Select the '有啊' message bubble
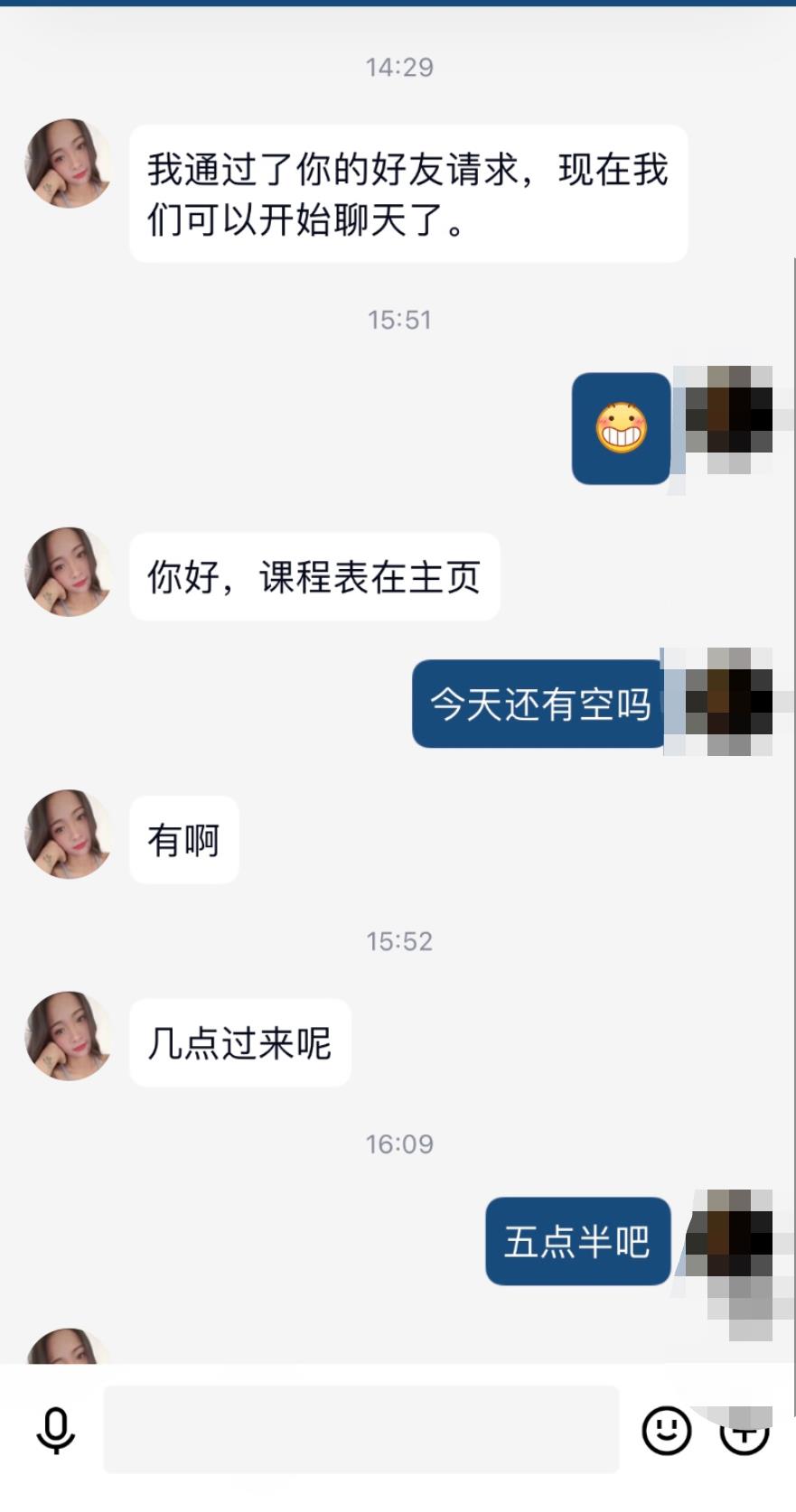Screen dimensions: 796x1512 point(183,840)
